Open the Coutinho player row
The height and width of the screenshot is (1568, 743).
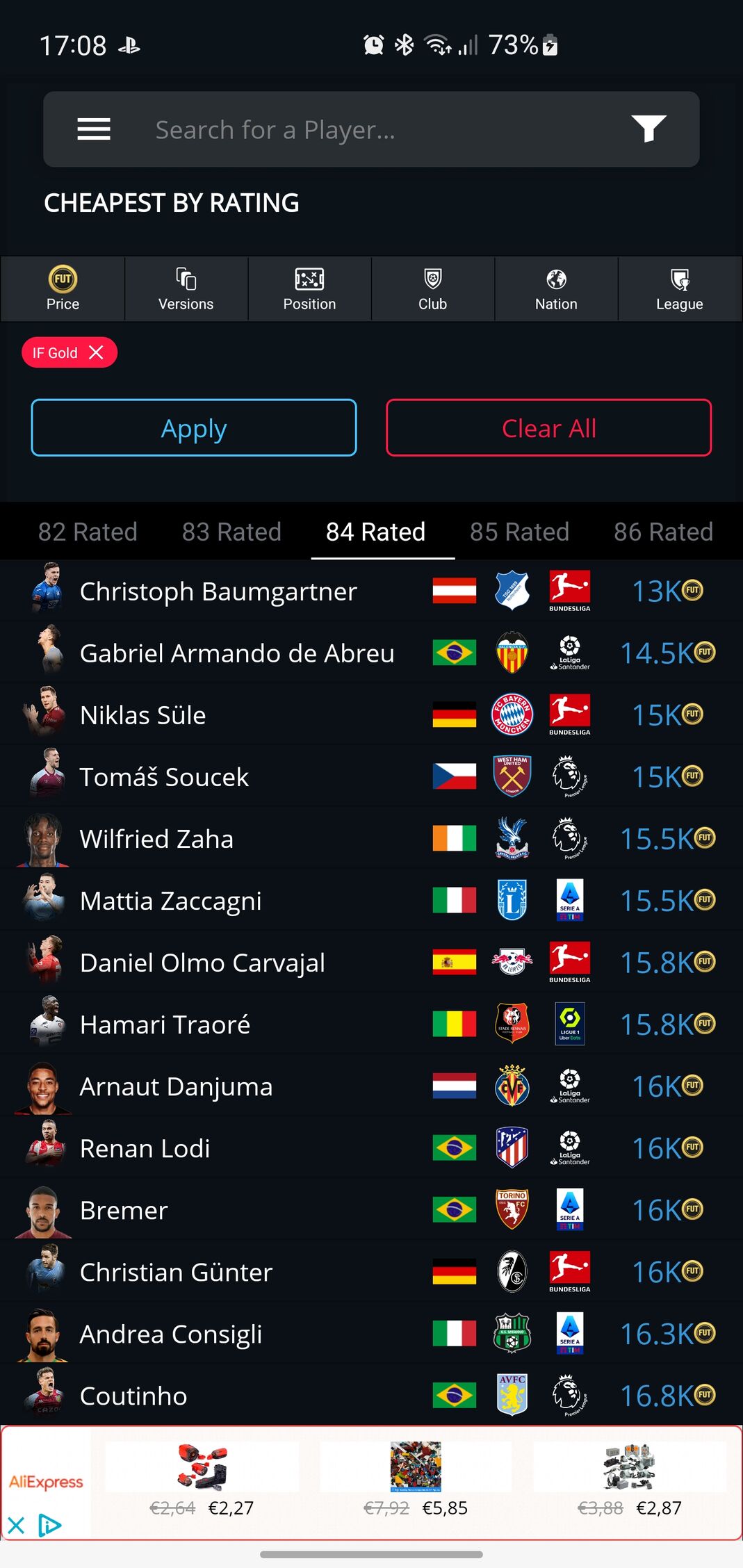(133, 1396)
